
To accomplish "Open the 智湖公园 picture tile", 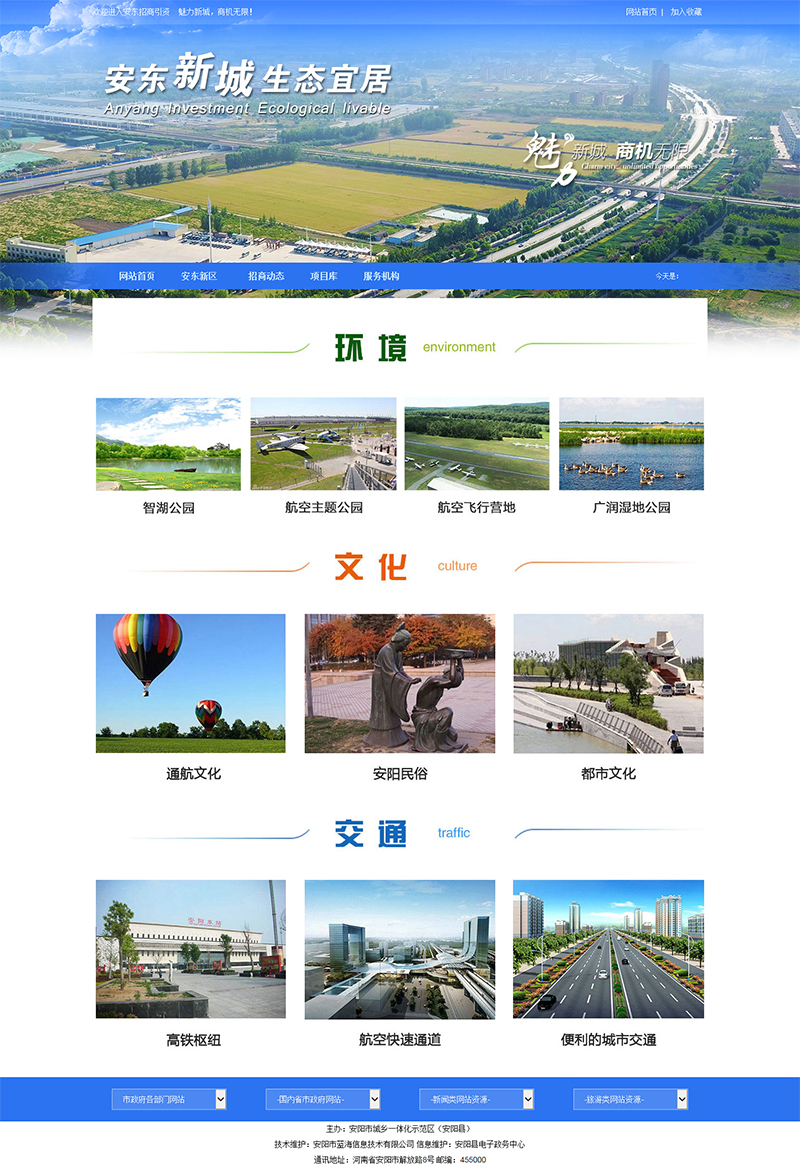I will click(168, 444).
